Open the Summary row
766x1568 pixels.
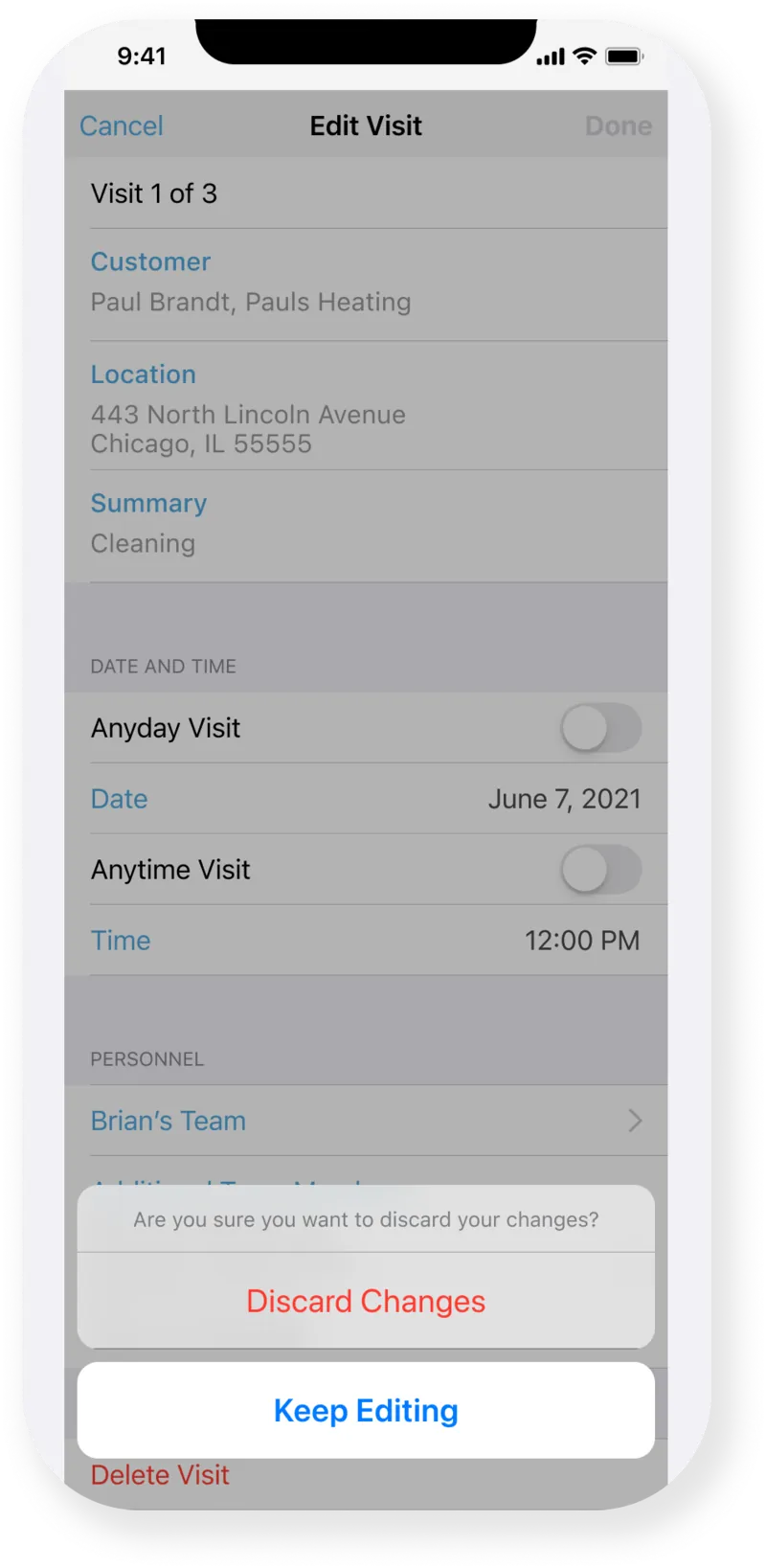tap(366, 526)
